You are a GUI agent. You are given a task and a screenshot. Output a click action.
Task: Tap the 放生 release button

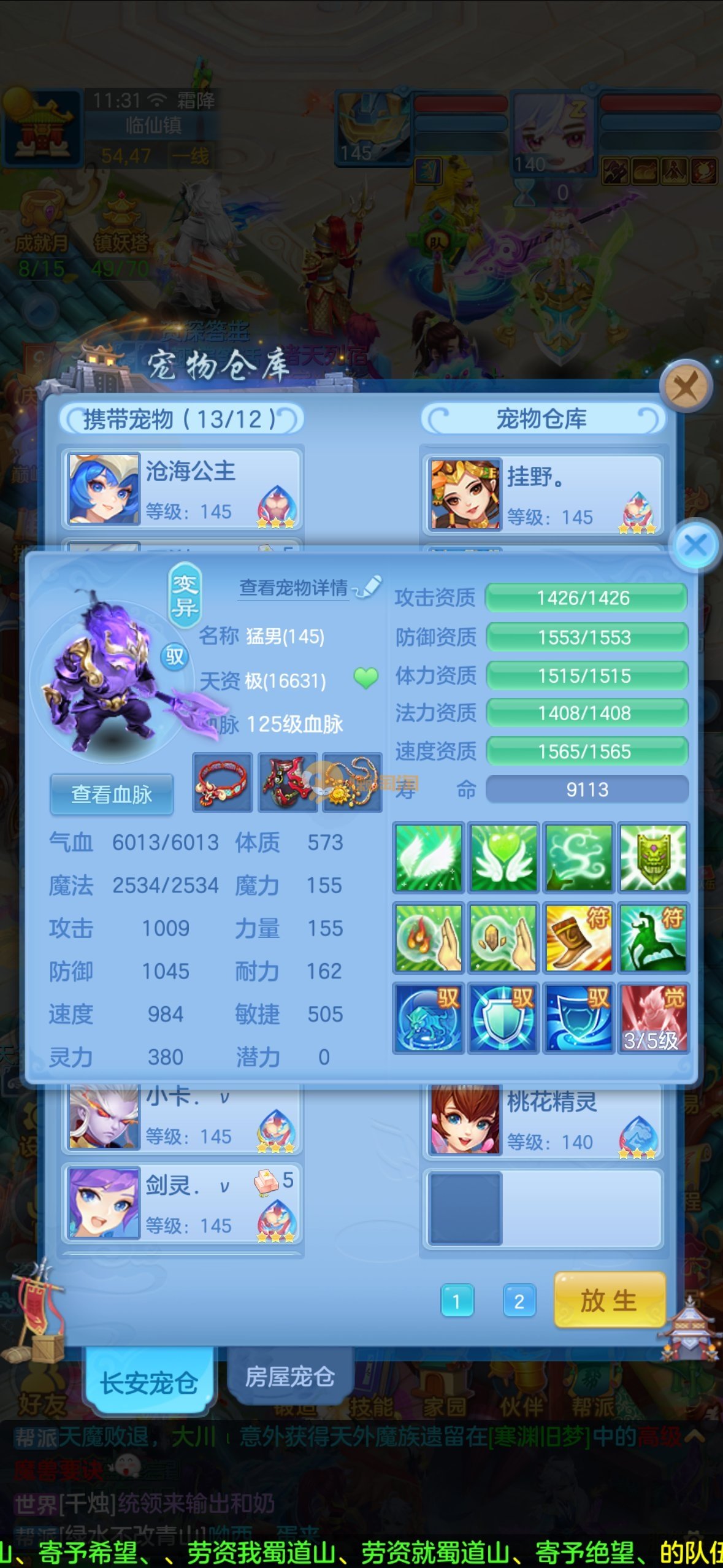click(609, 1301)
